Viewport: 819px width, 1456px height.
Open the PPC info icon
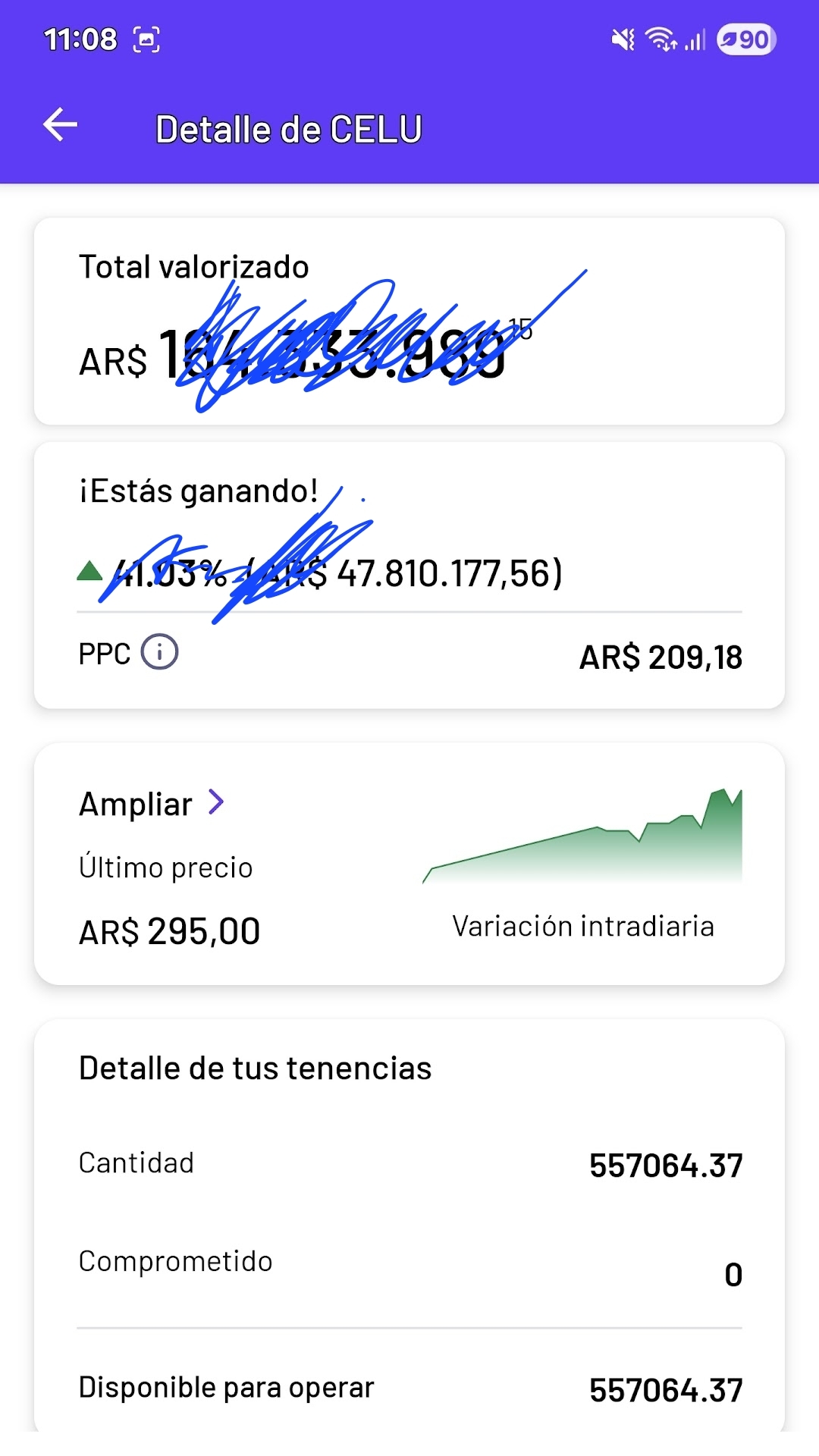pos(159,652)
